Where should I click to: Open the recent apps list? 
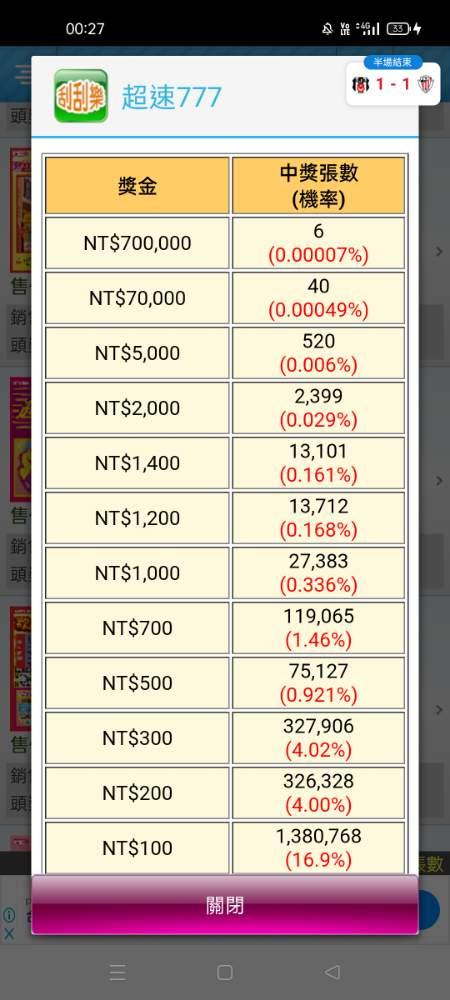[x=117, y=972]
